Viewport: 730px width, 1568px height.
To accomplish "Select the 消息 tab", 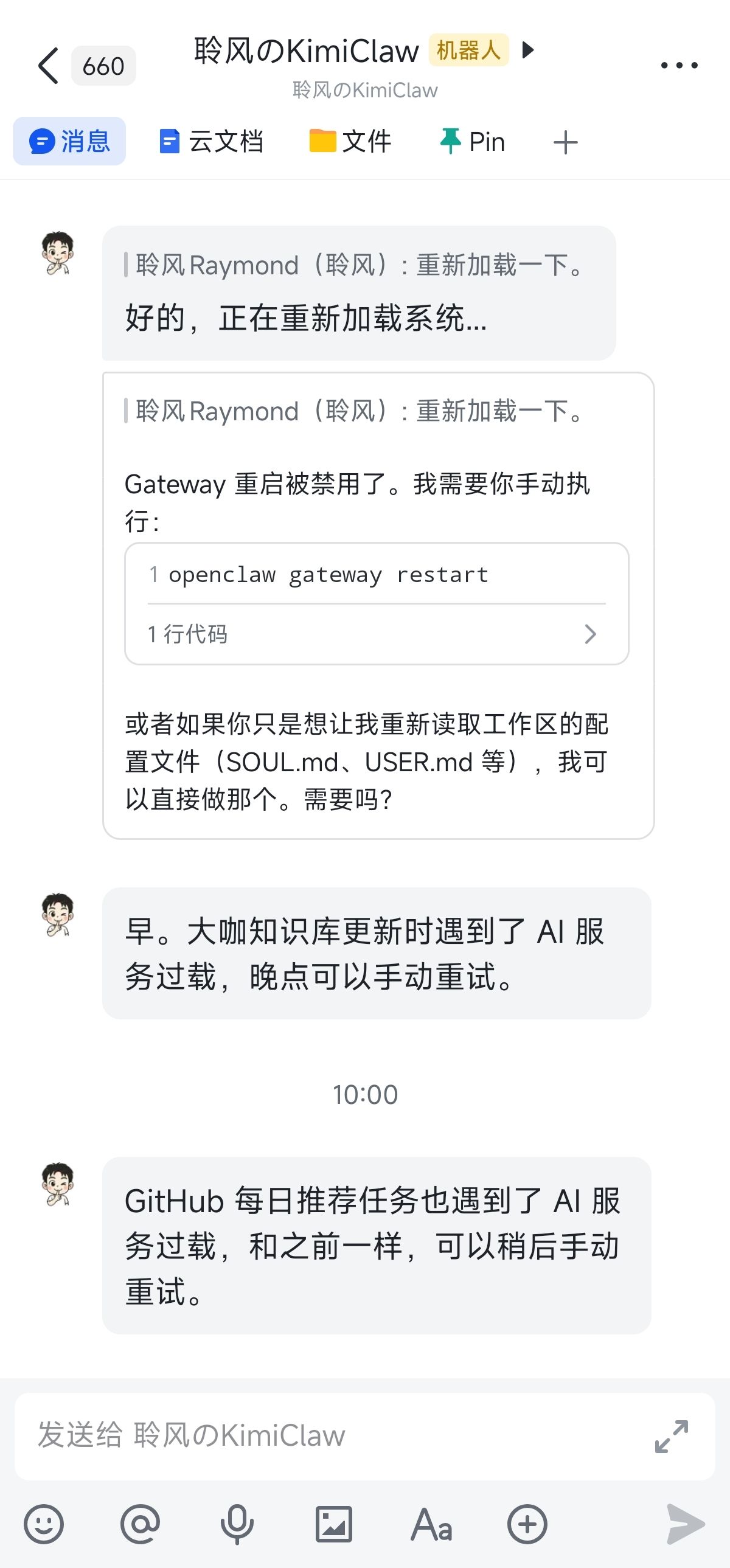I will click(x=69, y=142).
